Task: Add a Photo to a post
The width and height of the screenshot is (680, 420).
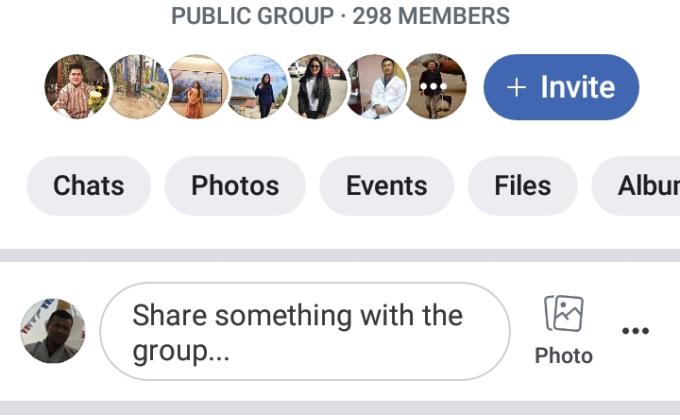Action: coord(563,330)
